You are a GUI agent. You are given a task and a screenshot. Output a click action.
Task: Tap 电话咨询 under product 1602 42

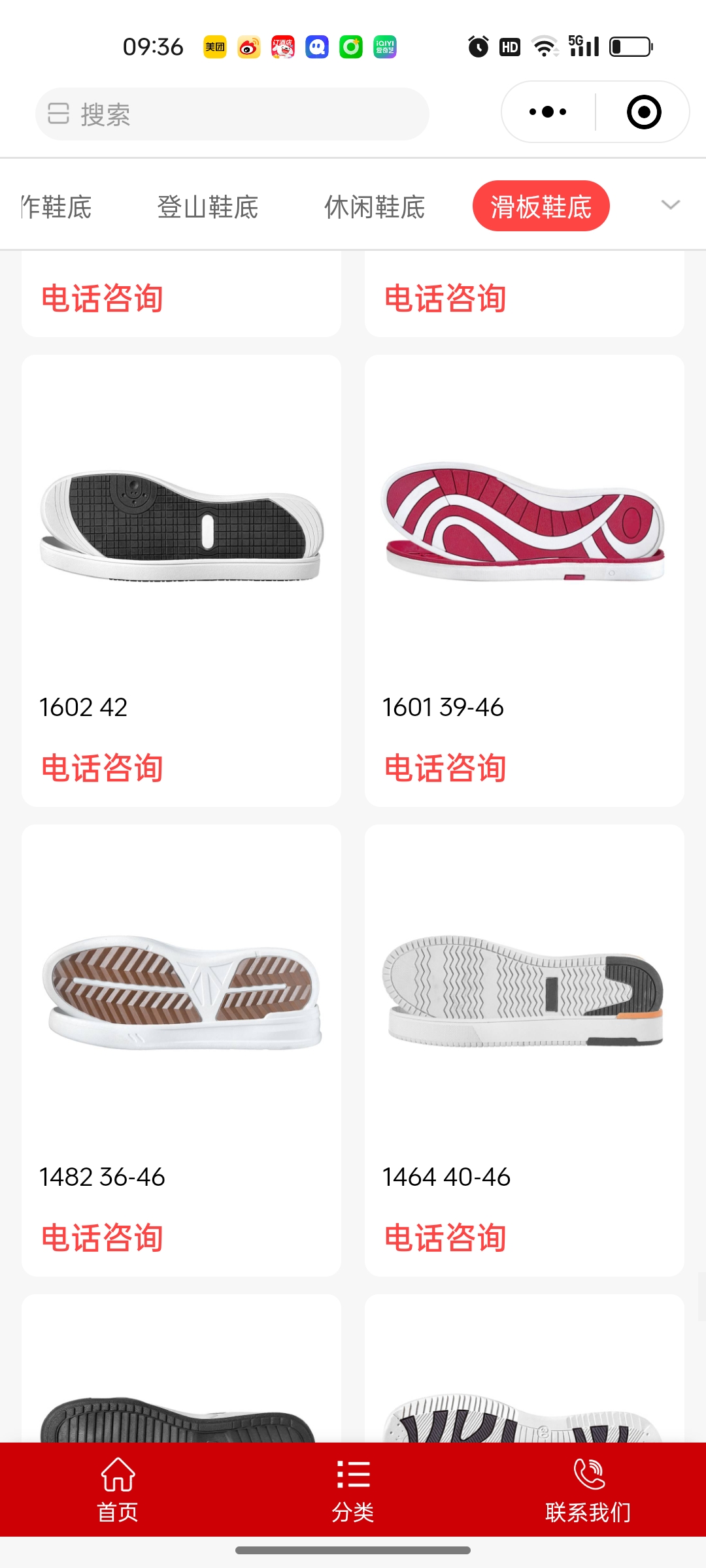[102, 768]
